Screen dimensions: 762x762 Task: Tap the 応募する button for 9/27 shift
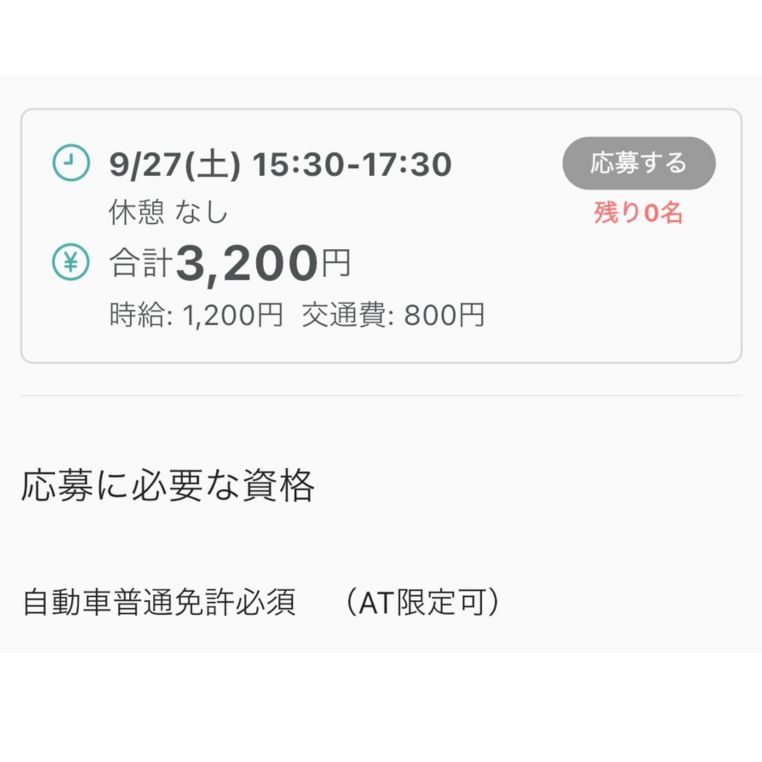(638, 163)
